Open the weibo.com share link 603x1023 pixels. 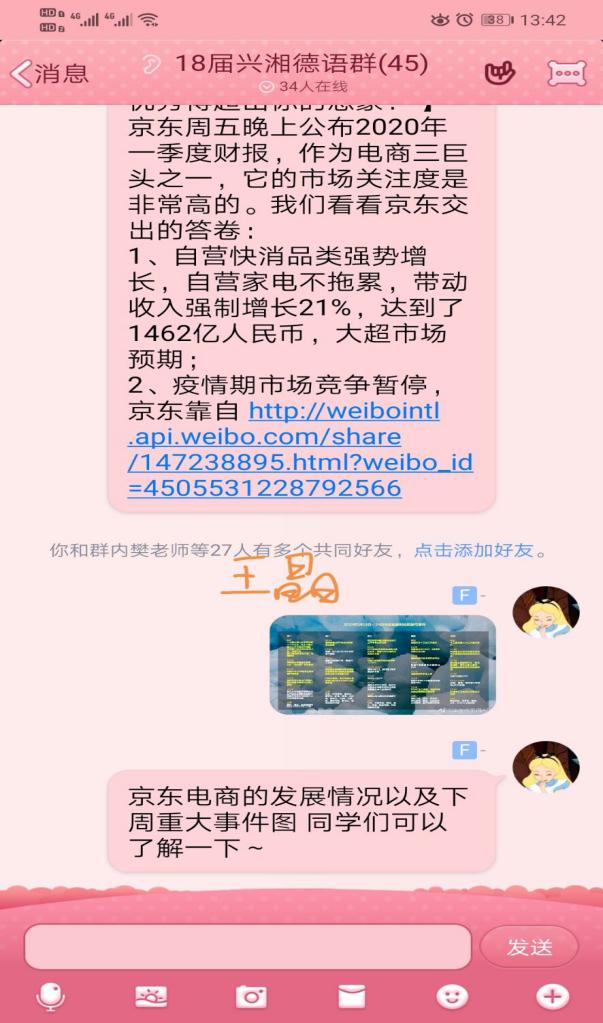(x=300, y=450)
